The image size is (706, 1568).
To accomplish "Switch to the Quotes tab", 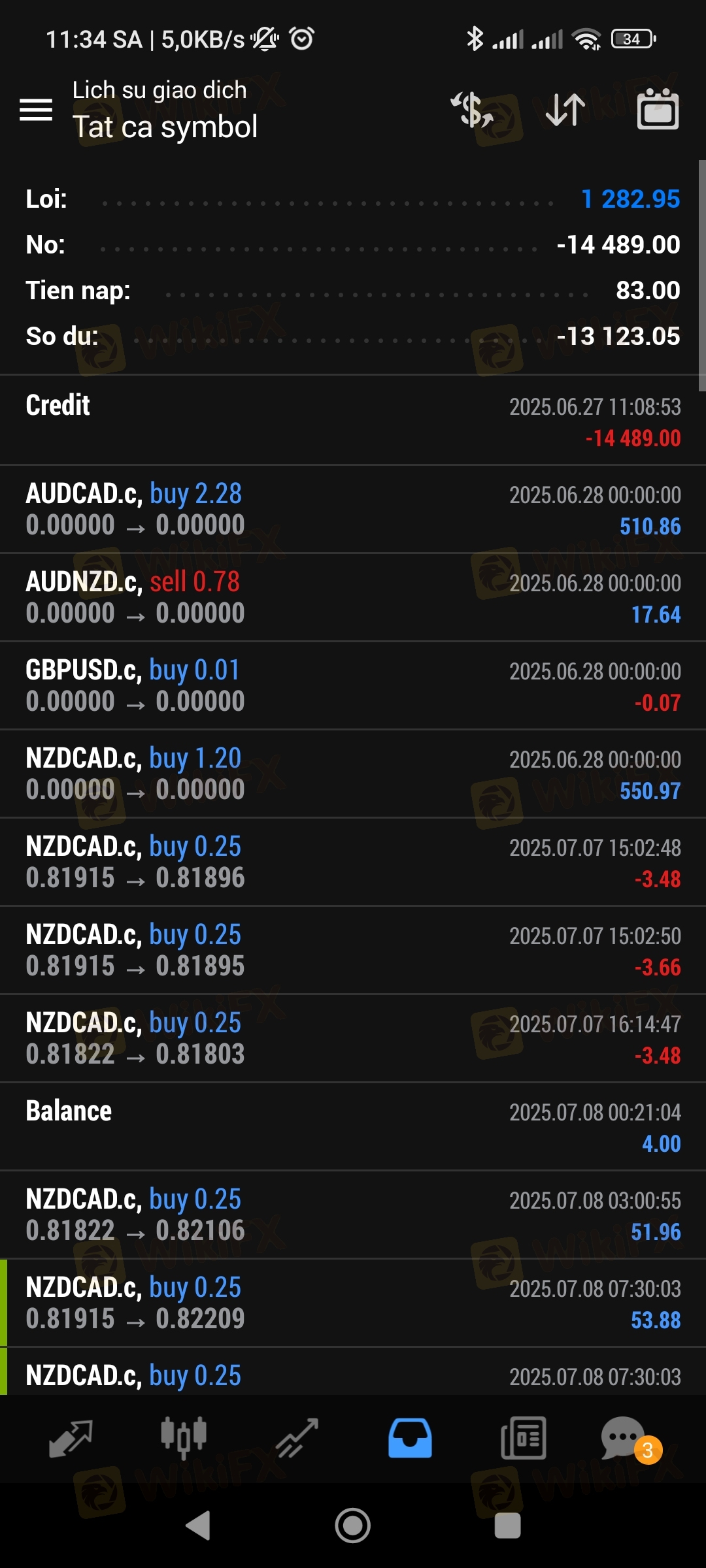I will click(71, 1439).
